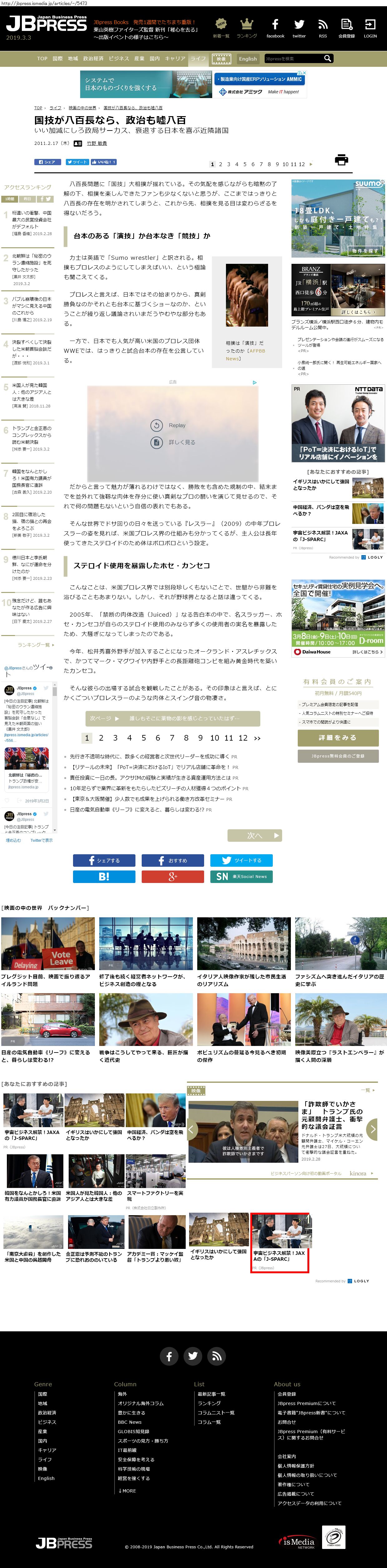Print this article via printer icon
The image size is (387, 1568).
341,160
